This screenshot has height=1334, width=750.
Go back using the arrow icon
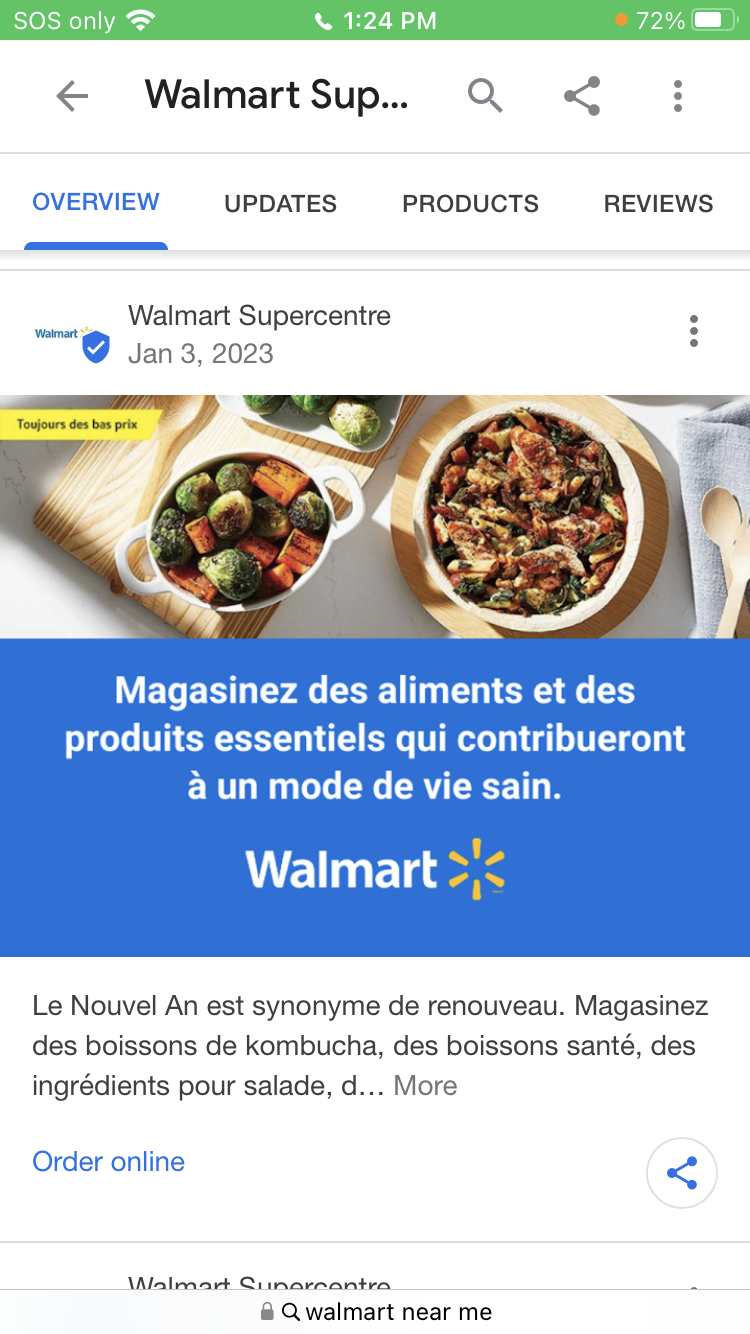click(x=72, y=97)
